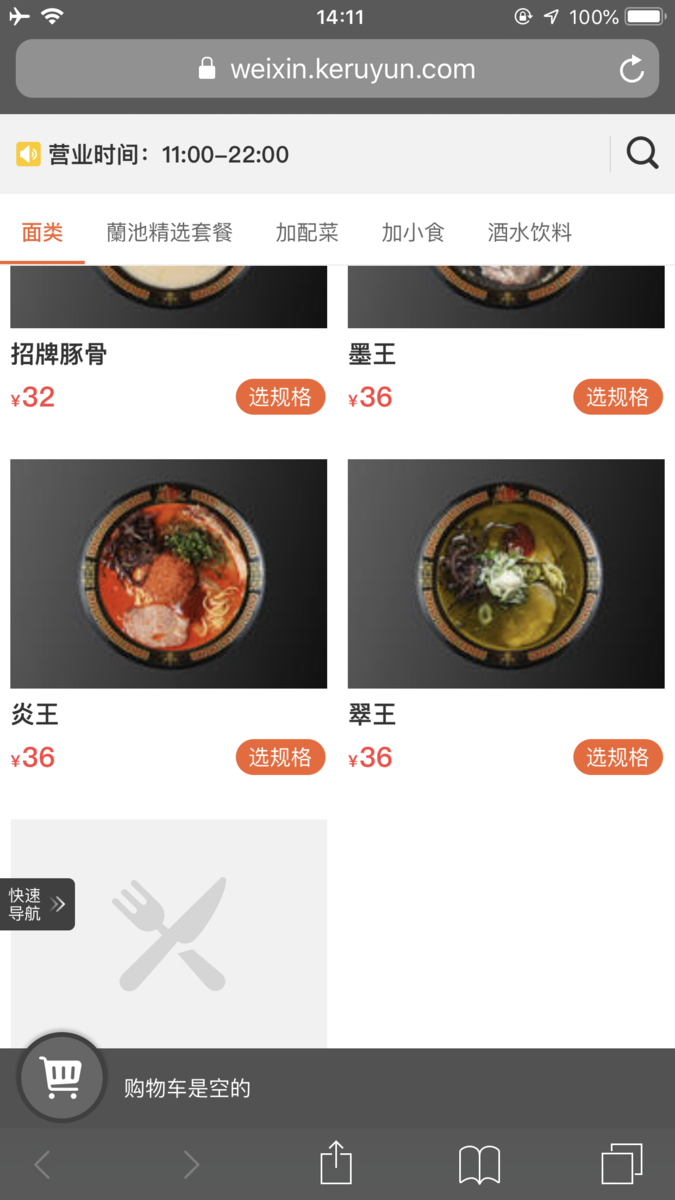The width and height of the screenshot is (675, 1200).
Task: Open the 加配菜 category tab
Action: [x=307, y=233]
